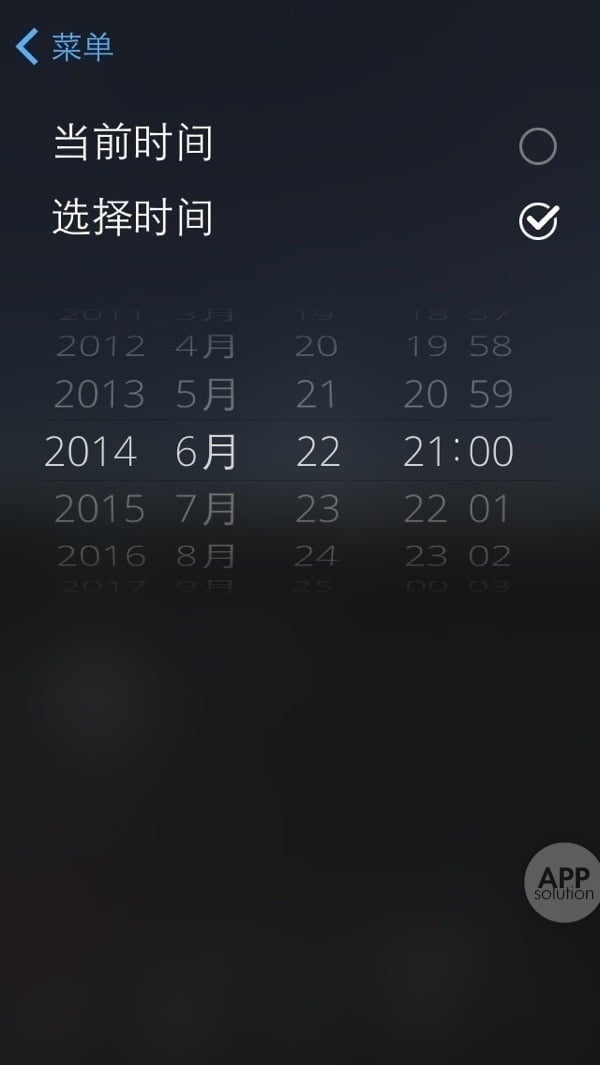Pick 2015 in the year wheel
The height and width of the screenshot is (1065, 600).
click(99, 510)
